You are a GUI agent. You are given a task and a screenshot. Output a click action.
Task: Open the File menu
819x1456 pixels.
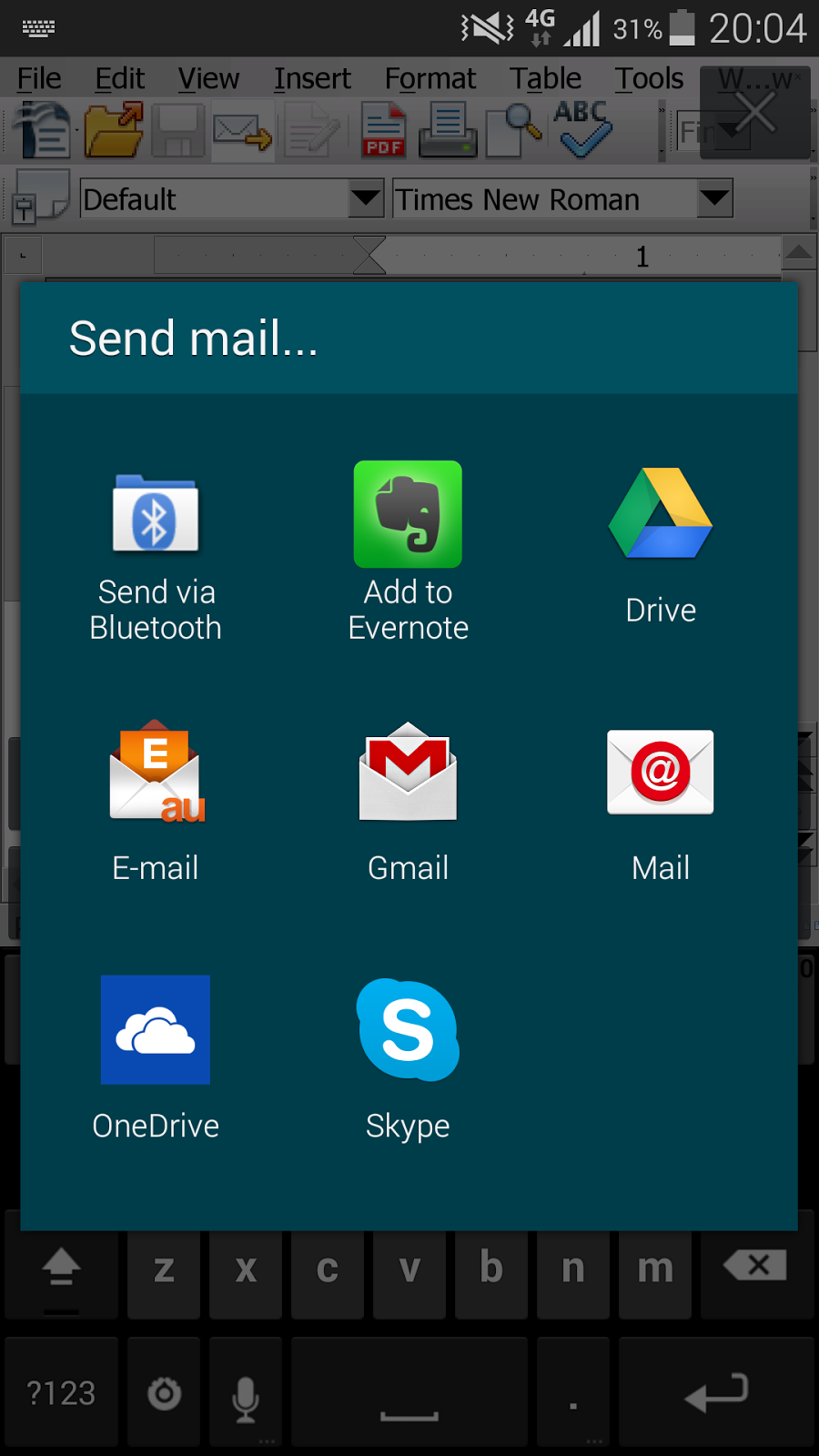(x=39, y=79)
